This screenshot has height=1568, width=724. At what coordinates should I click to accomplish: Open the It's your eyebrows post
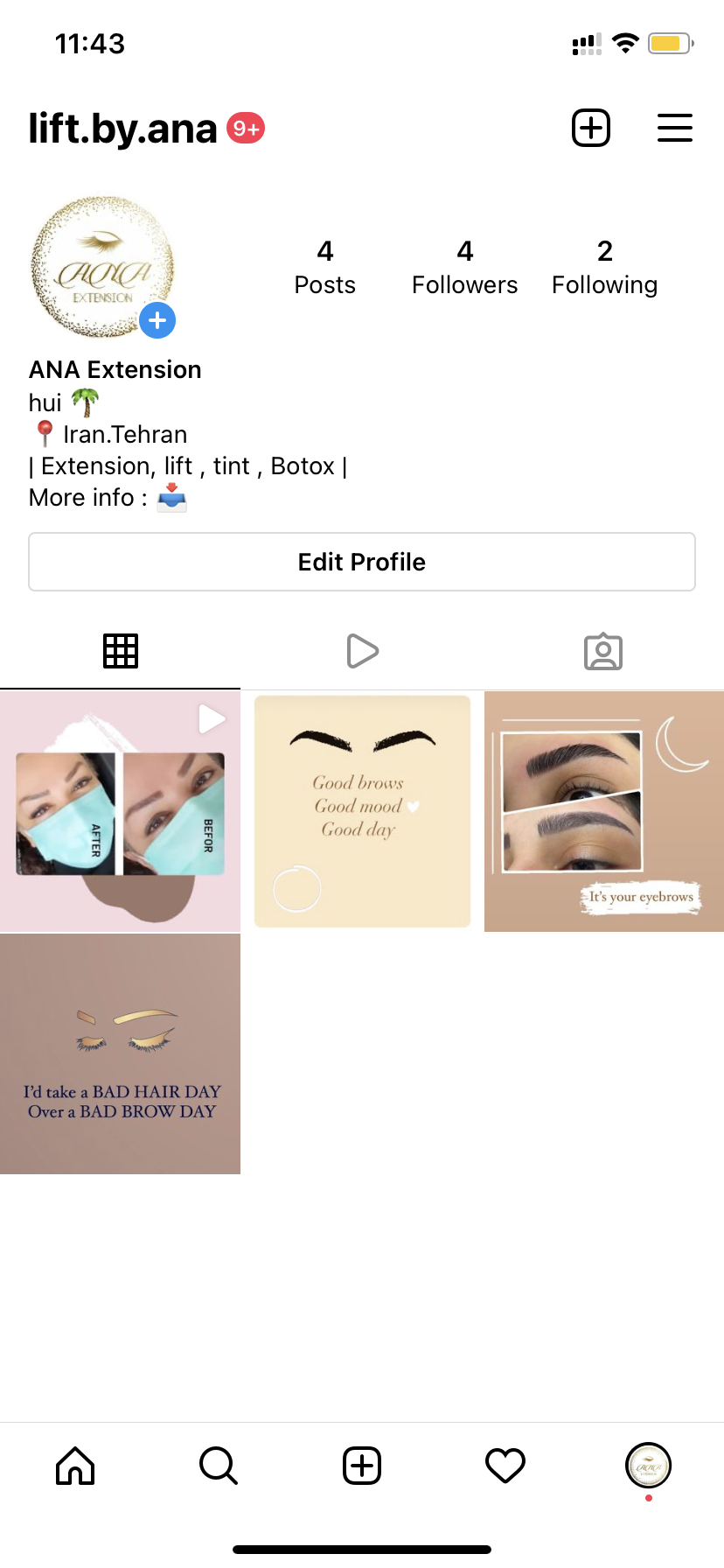(x=604, y=810)
